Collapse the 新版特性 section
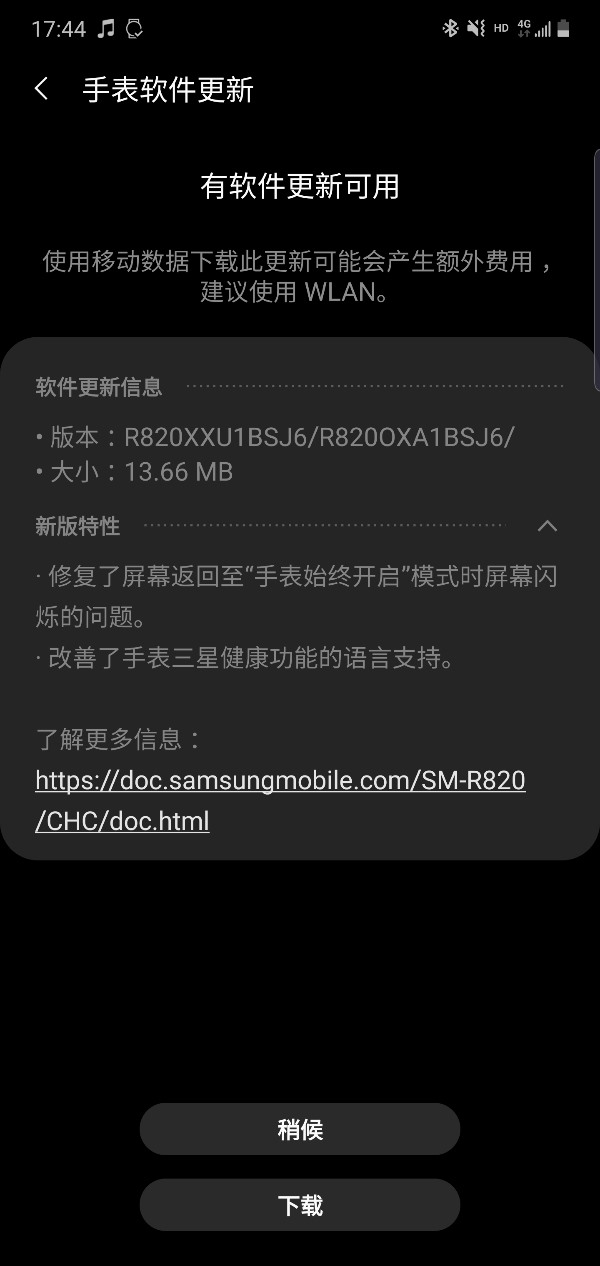This screenshot has width=600, height=1266. [x=546, y=526]
